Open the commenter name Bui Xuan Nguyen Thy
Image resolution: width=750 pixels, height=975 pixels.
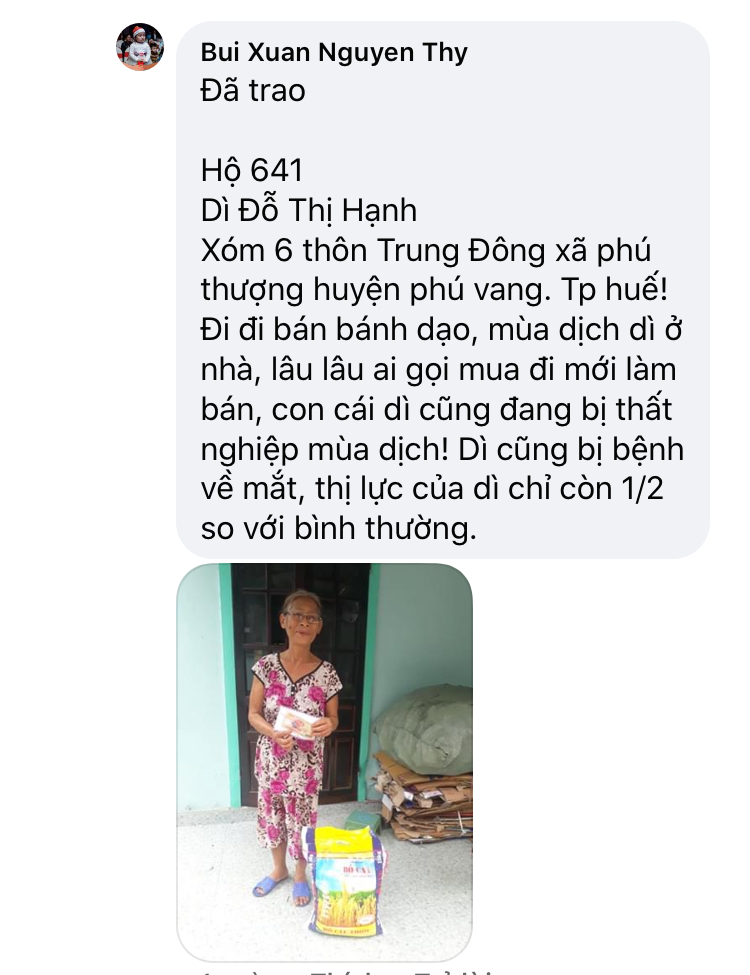tap(334, 53)
